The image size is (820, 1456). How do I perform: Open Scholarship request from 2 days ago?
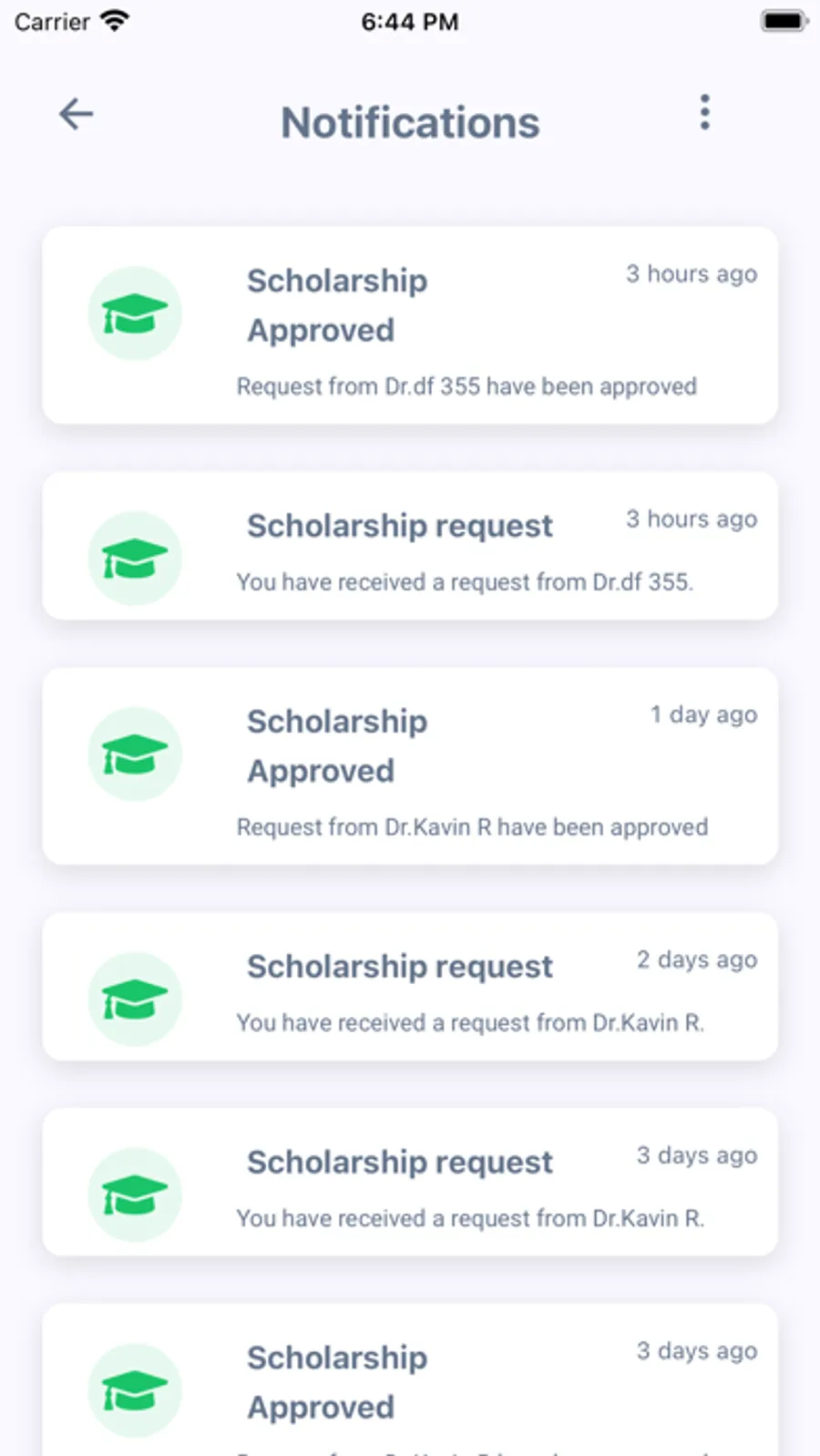tap(410, 987)
